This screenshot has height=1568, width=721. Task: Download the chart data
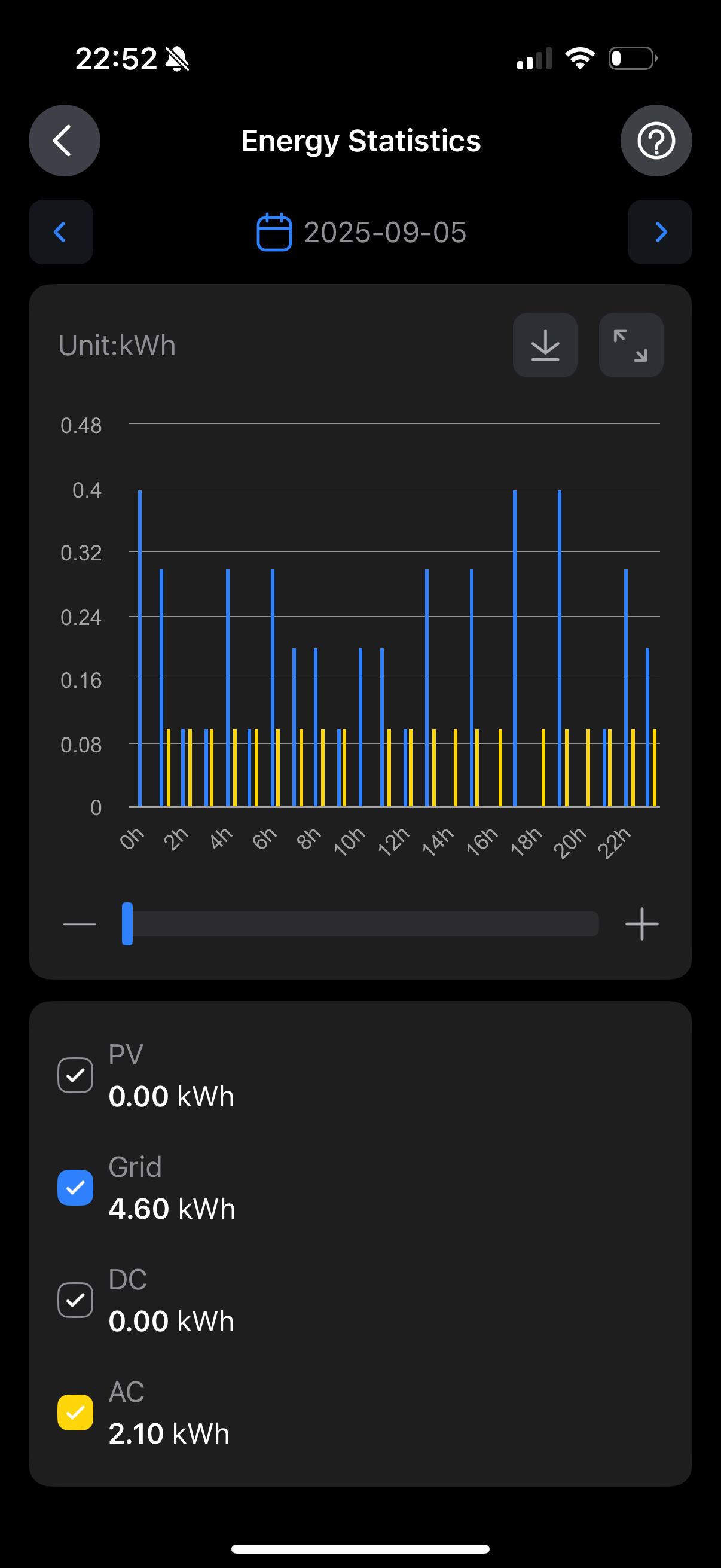point(545,345)
